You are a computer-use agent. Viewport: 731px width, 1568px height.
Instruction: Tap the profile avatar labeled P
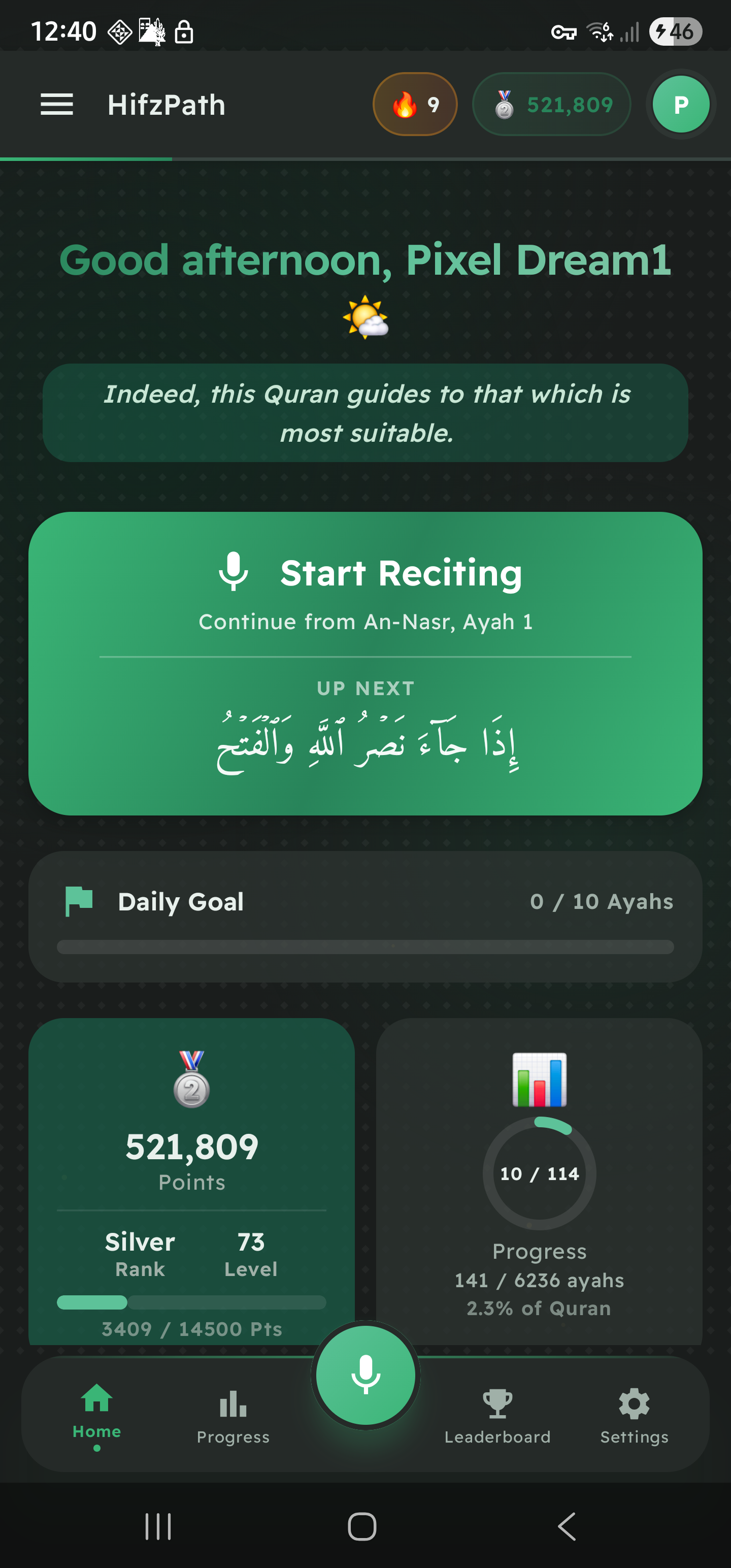(x=681, y=104)
